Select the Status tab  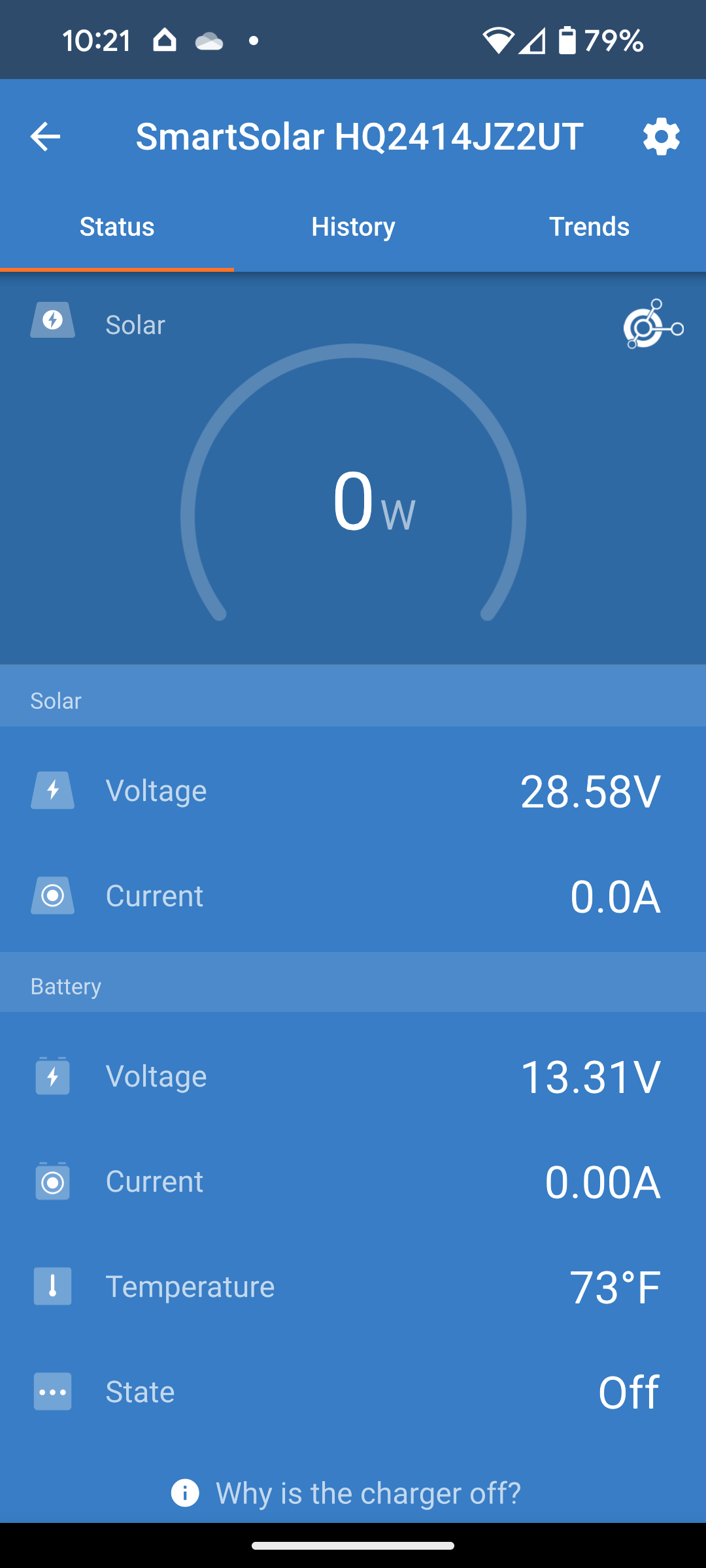(117, 227)
